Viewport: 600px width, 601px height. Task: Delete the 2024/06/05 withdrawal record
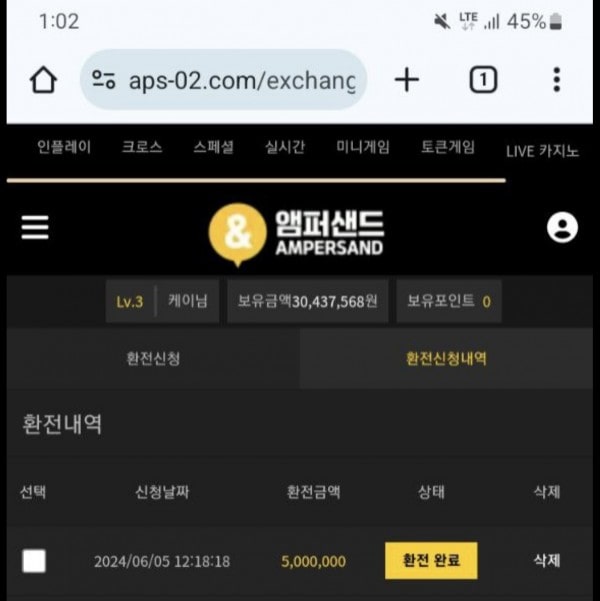[x=546, y=561]
